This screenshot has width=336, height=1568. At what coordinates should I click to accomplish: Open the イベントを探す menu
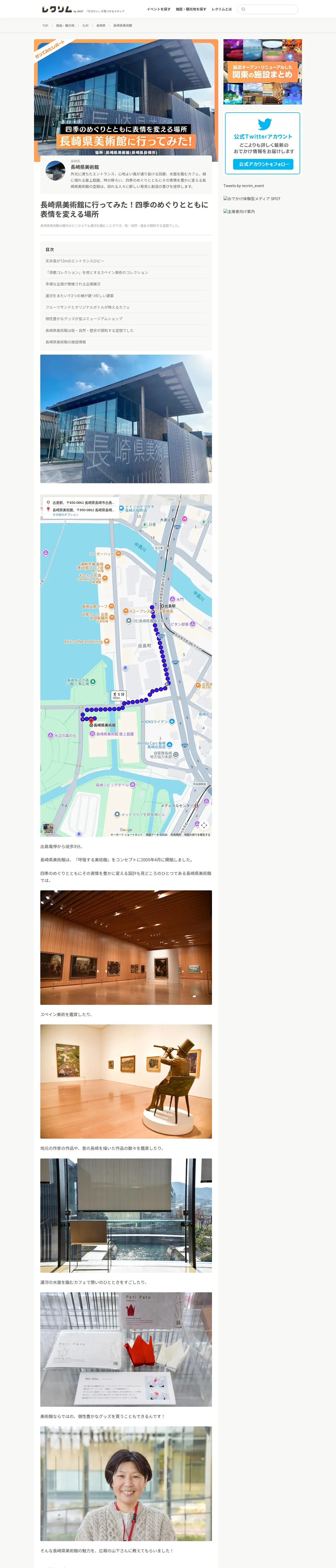tap(159, 9)
